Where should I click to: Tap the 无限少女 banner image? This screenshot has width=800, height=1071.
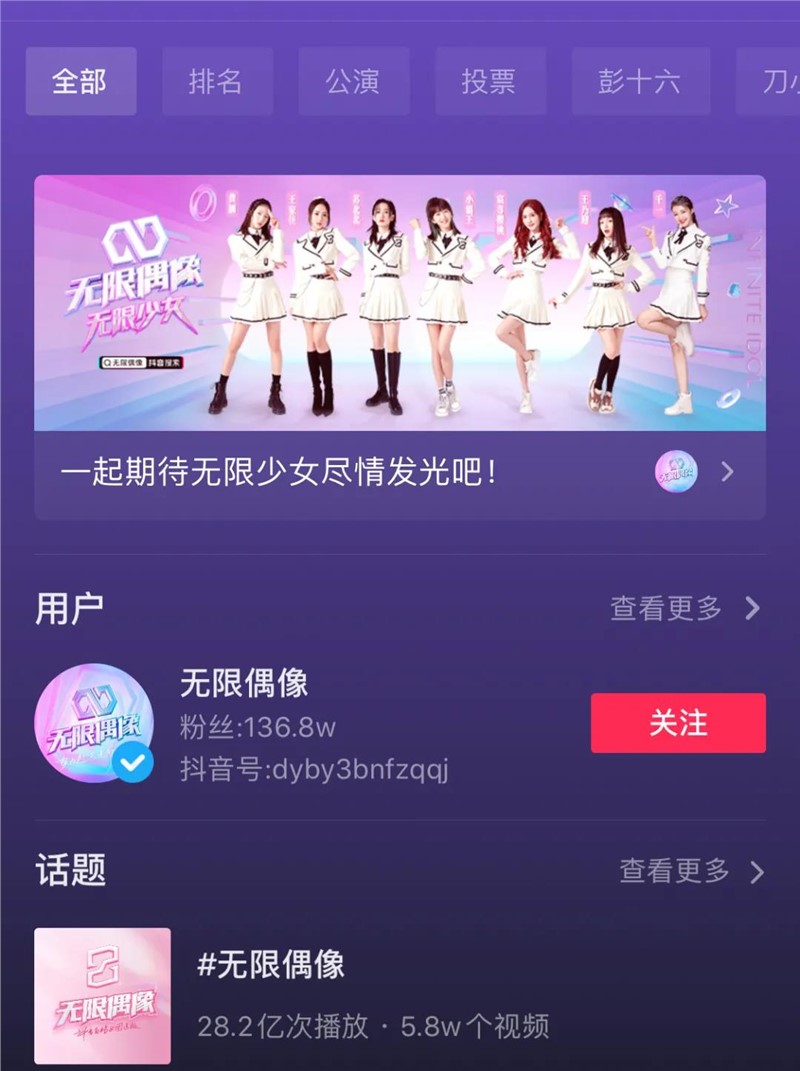400,298
